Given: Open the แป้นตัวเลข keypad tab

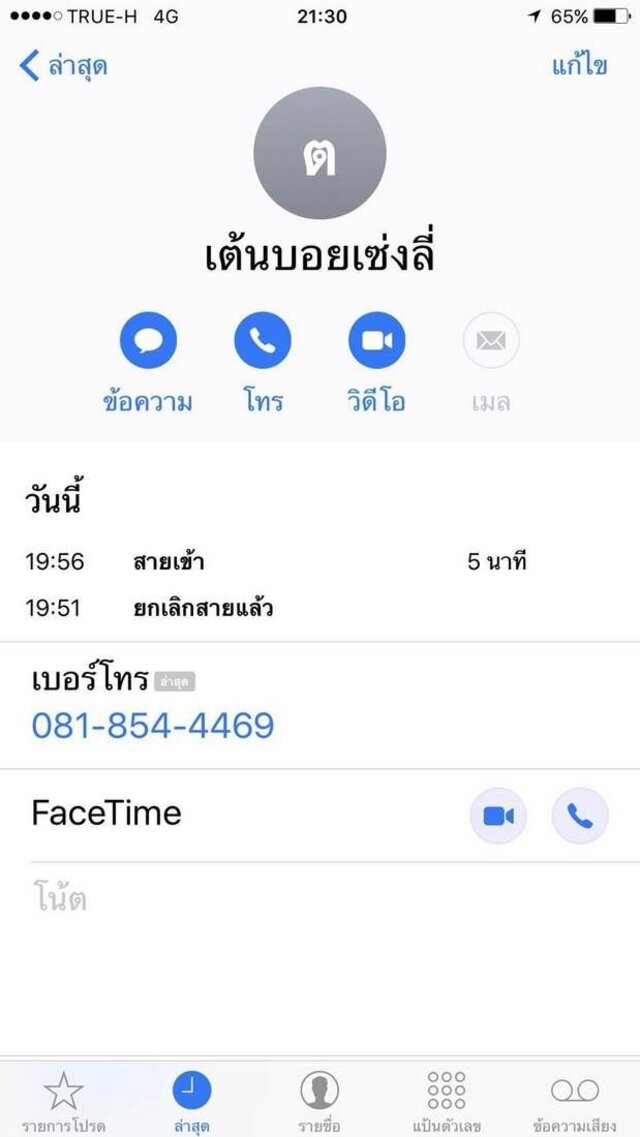Looking at the screenshot, I should pyautogui.click(x=446, y=1101).
